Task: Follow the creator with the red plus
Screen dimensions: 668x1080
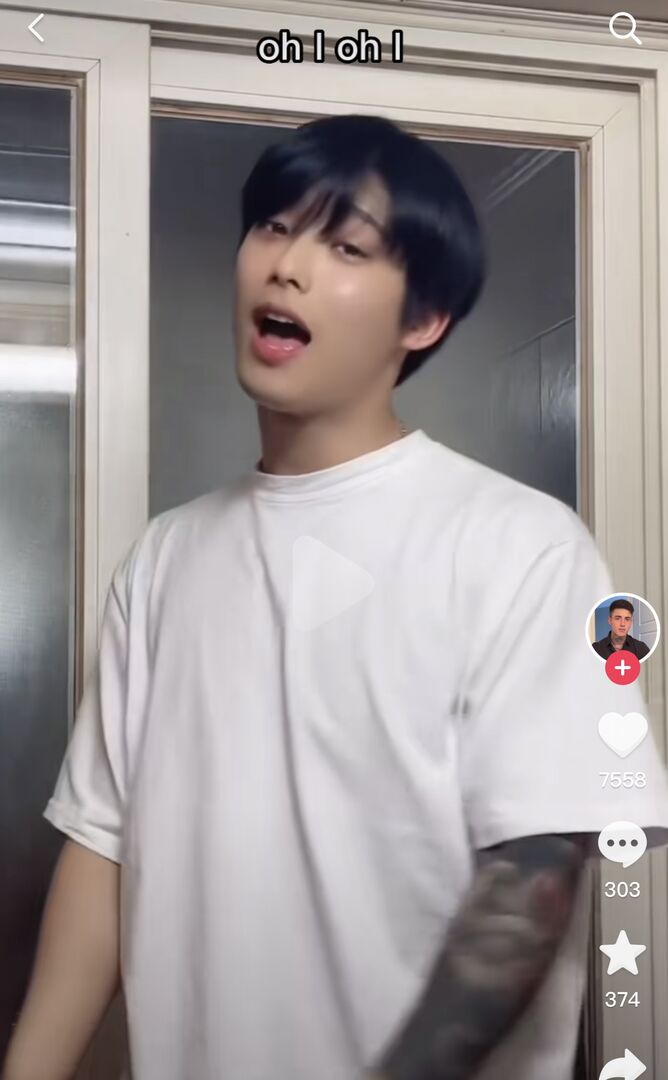Action: pos(622,668)
